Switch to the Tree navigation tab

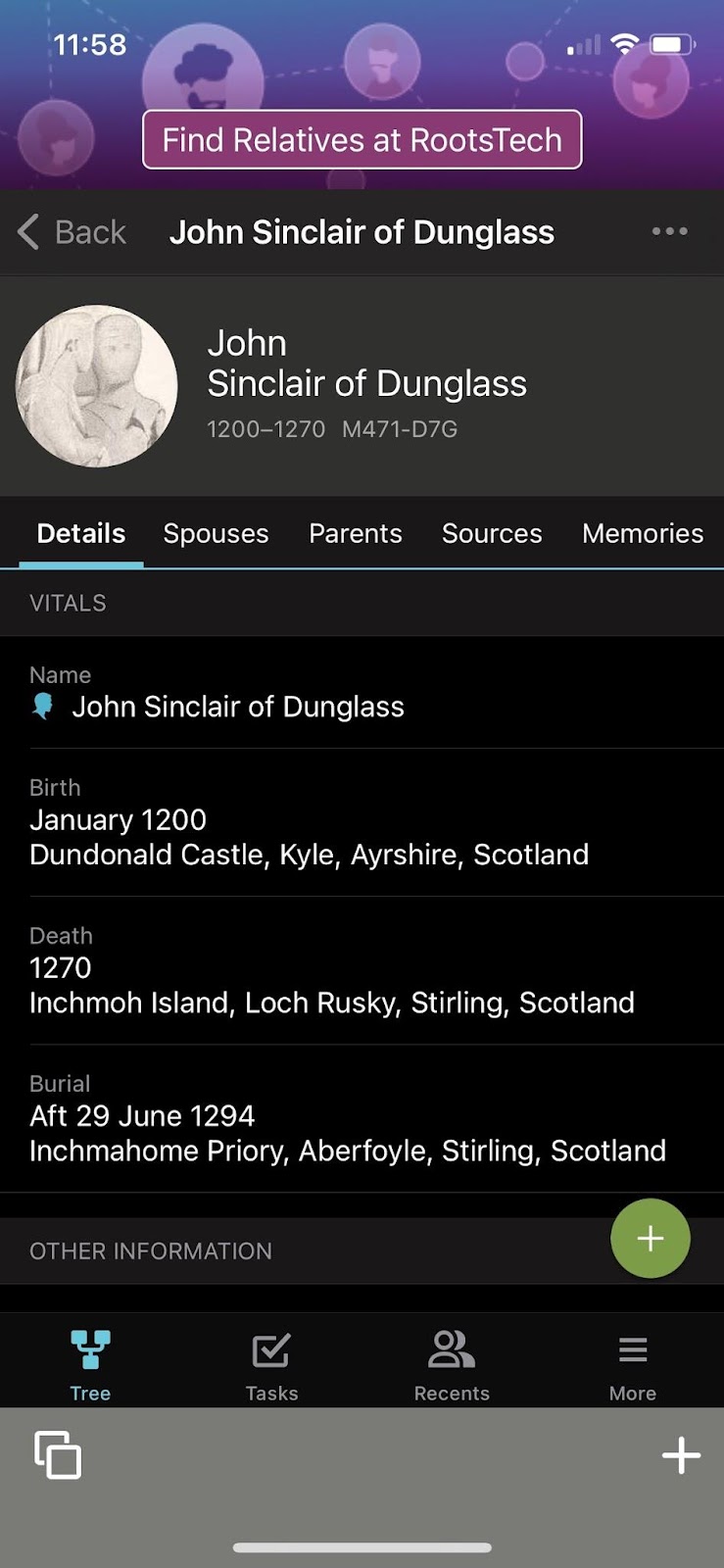[x=90, y=1364]
